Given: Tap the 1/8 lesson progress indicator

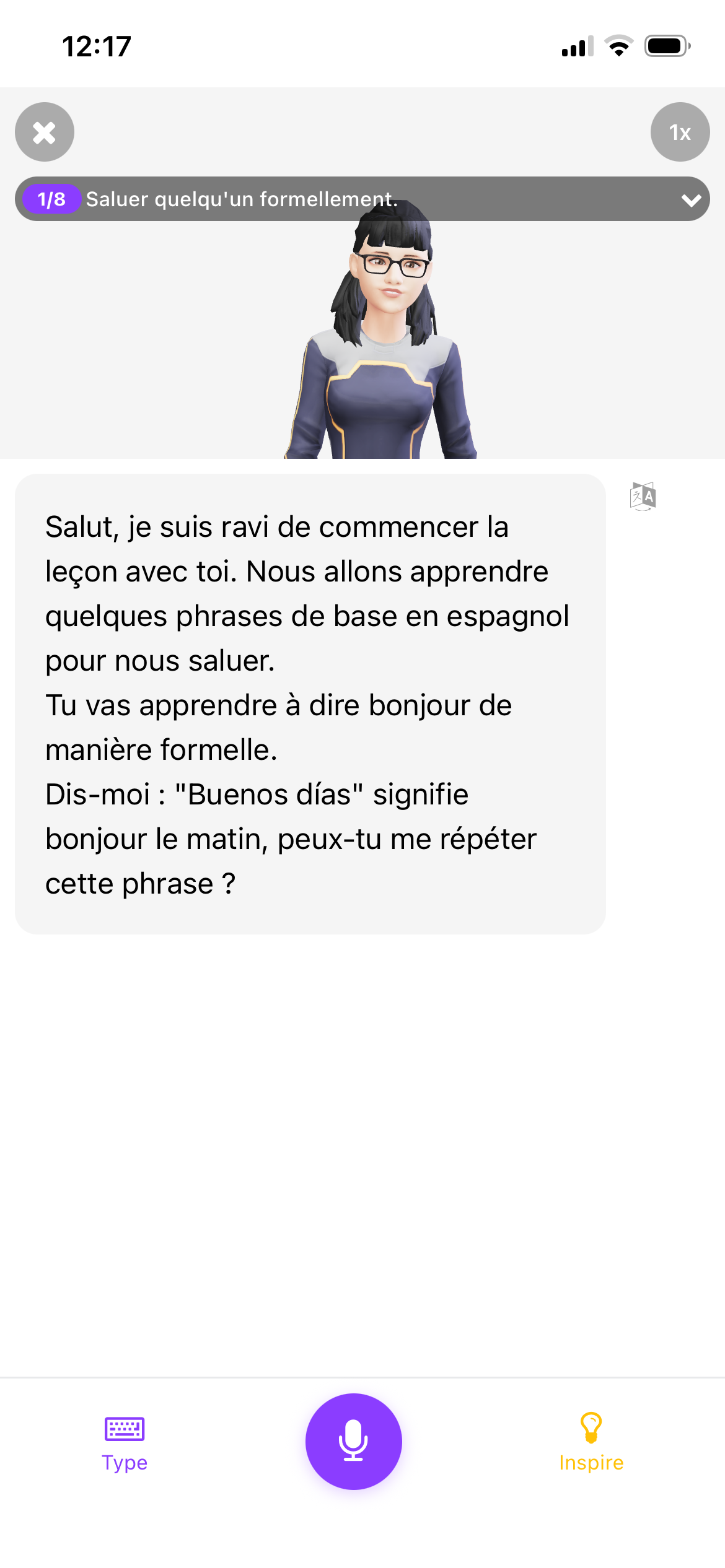Looking at the screenshot, I should [x=51, y=199].
